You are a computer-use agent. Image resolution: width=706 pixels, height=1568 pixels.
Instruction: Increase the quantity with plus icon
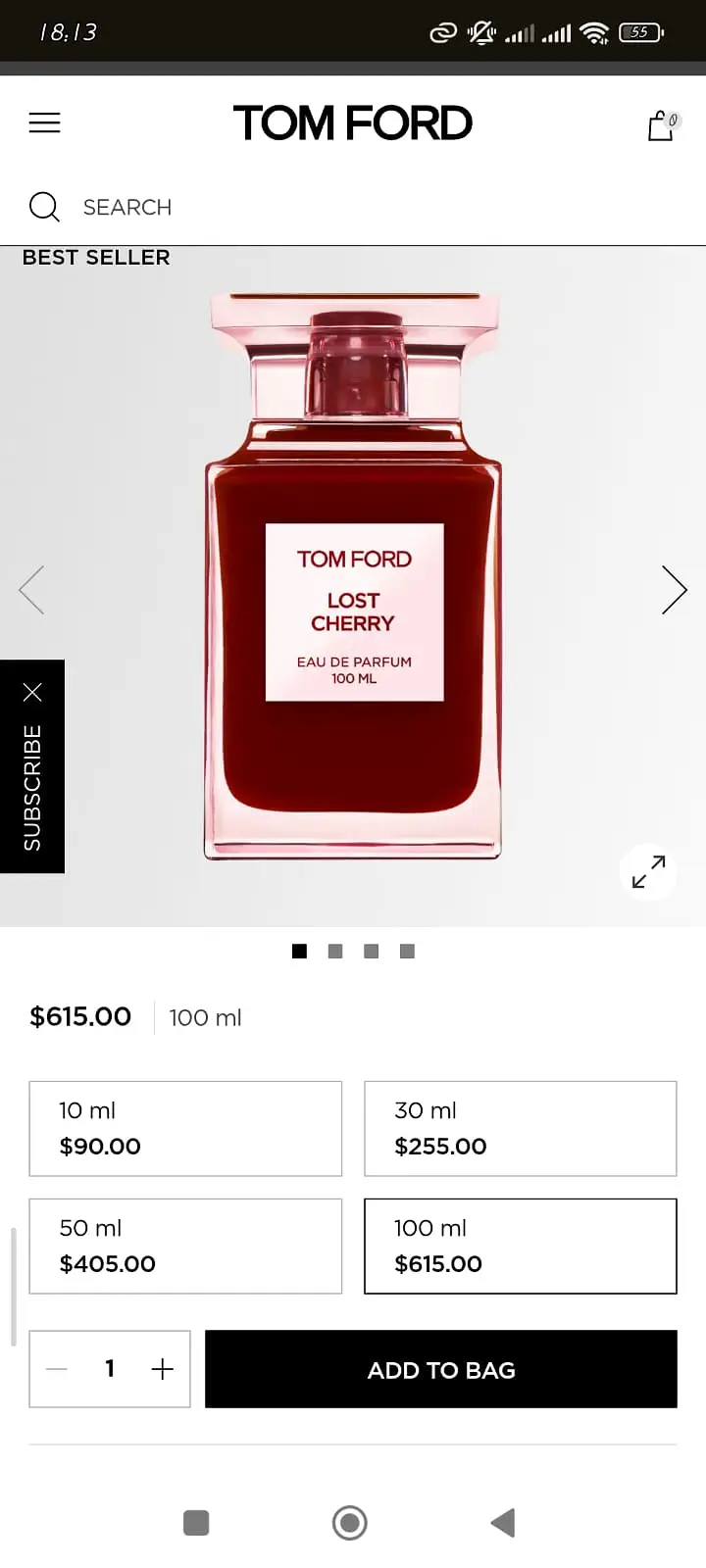click(x=162, y=1368)
